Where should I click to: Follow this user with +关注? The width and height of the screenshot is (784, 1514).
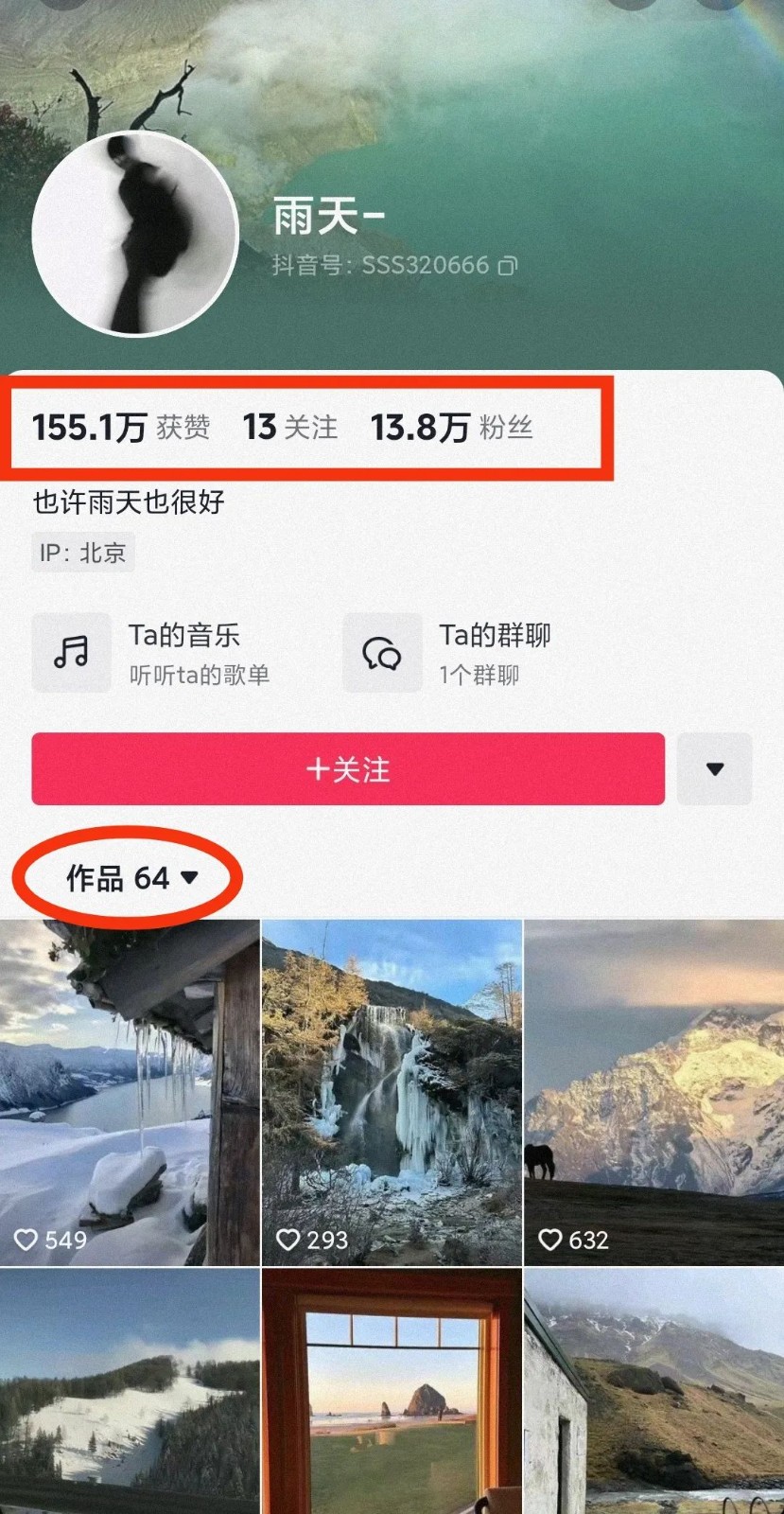(x=347, y=769)
